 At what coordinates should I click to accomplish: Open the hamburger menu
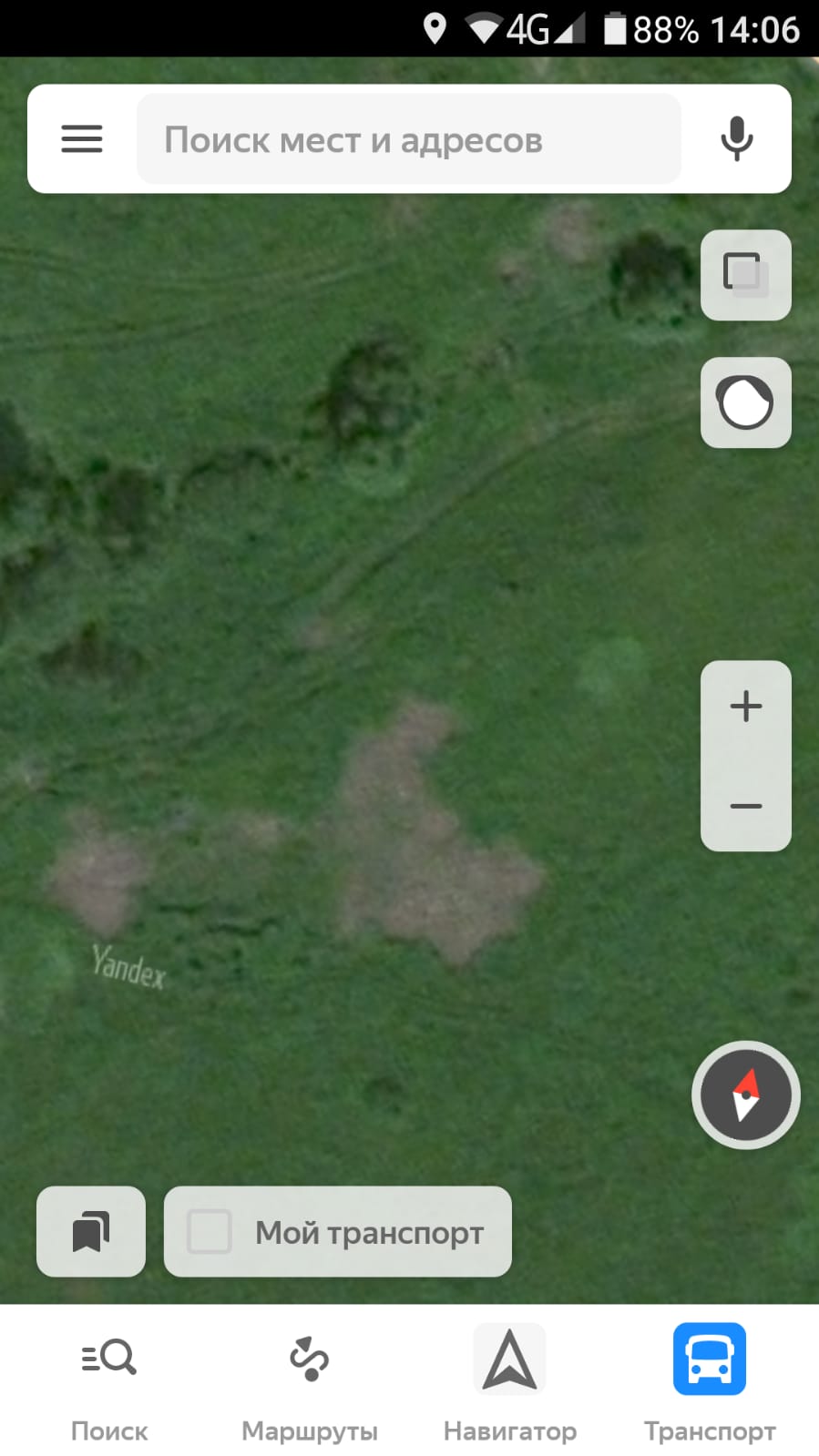click(x=81, y=139)
